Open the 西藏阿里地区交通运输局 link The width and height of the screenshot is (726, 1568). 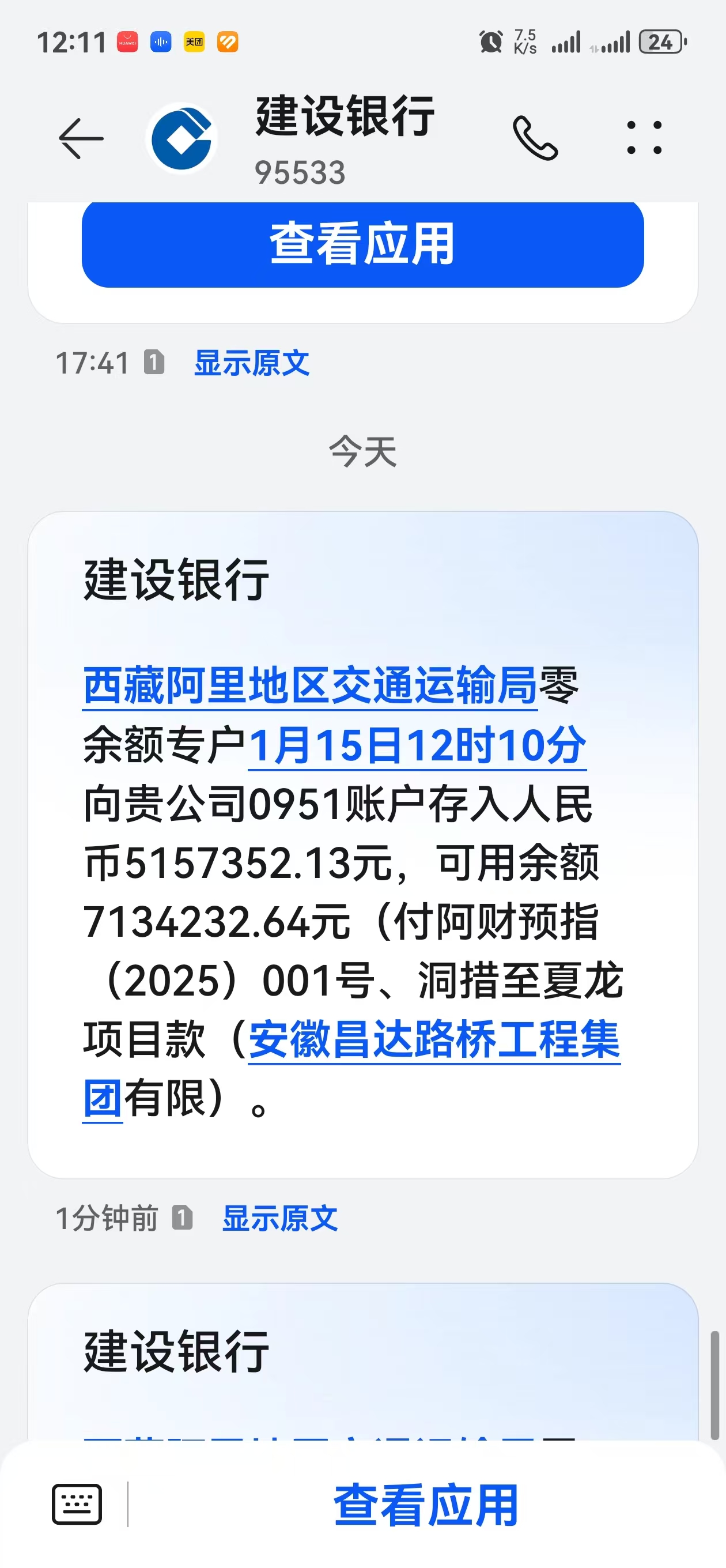(x=310, y=686)
